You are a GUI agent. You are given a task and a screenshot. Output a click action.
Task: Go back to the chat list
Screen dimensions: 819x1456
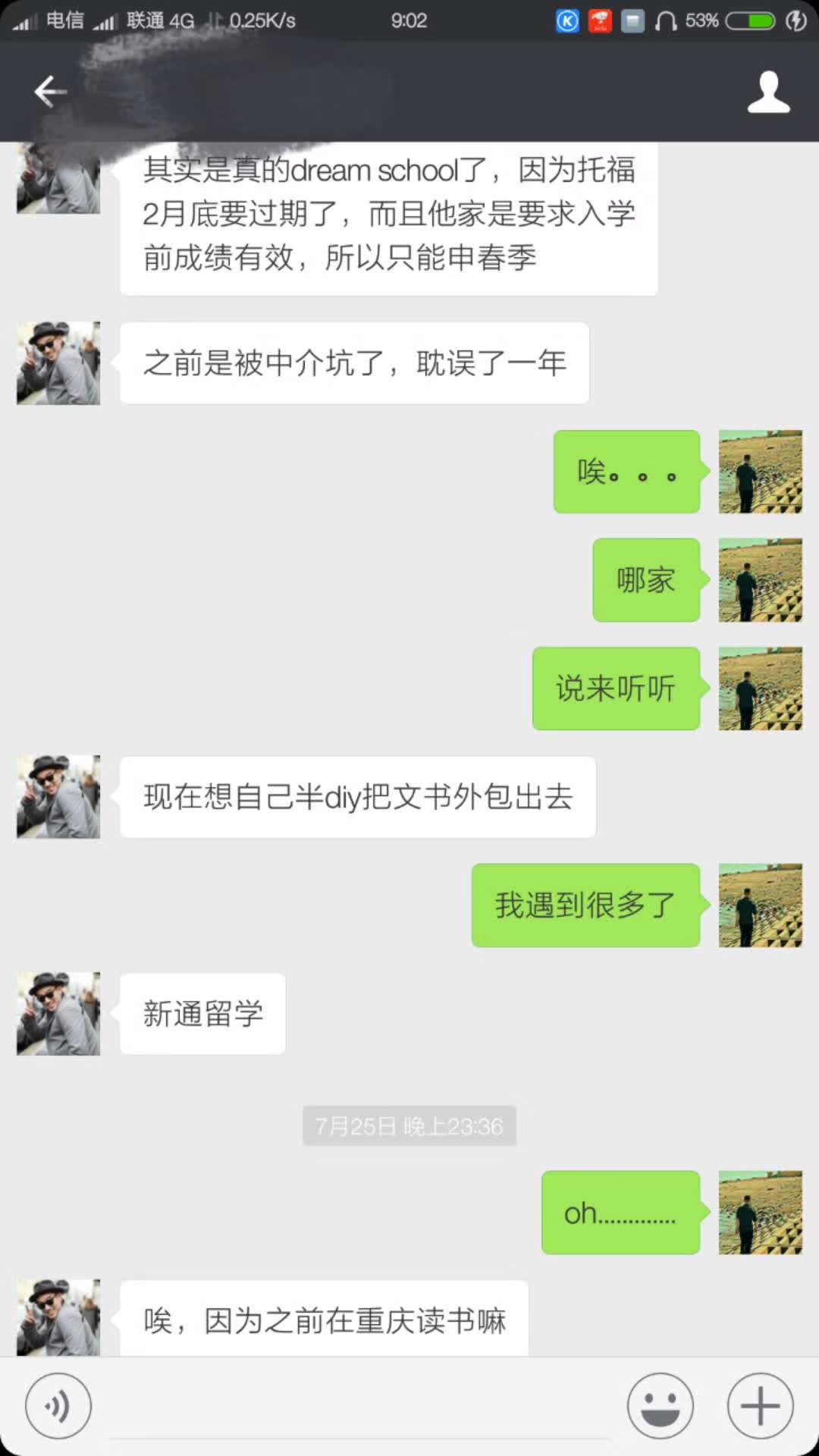click(50, 92)
